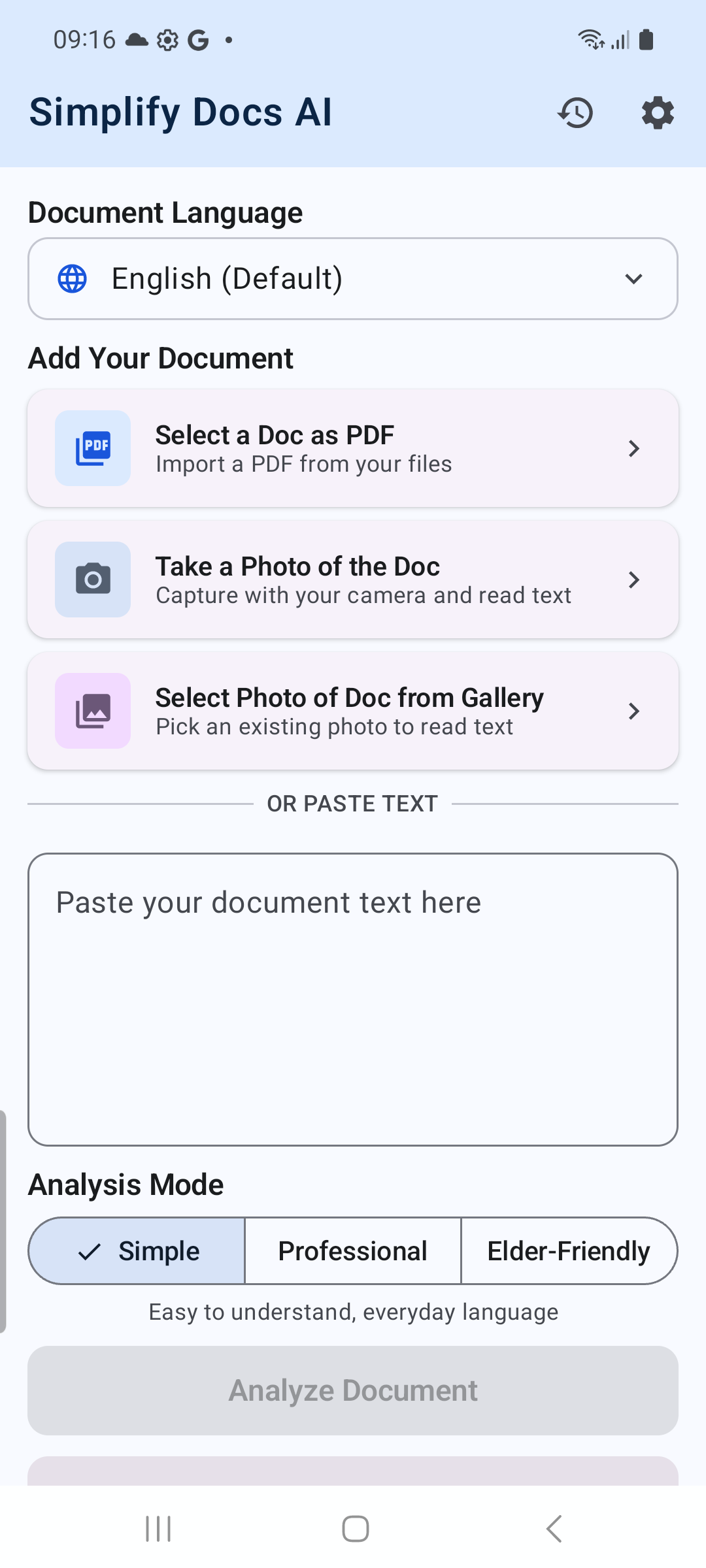Image resolution: width=706 pixels, height=1568 pixels.
Task: Click the gallery icon on the photo picker card
Action: (93, 711)
